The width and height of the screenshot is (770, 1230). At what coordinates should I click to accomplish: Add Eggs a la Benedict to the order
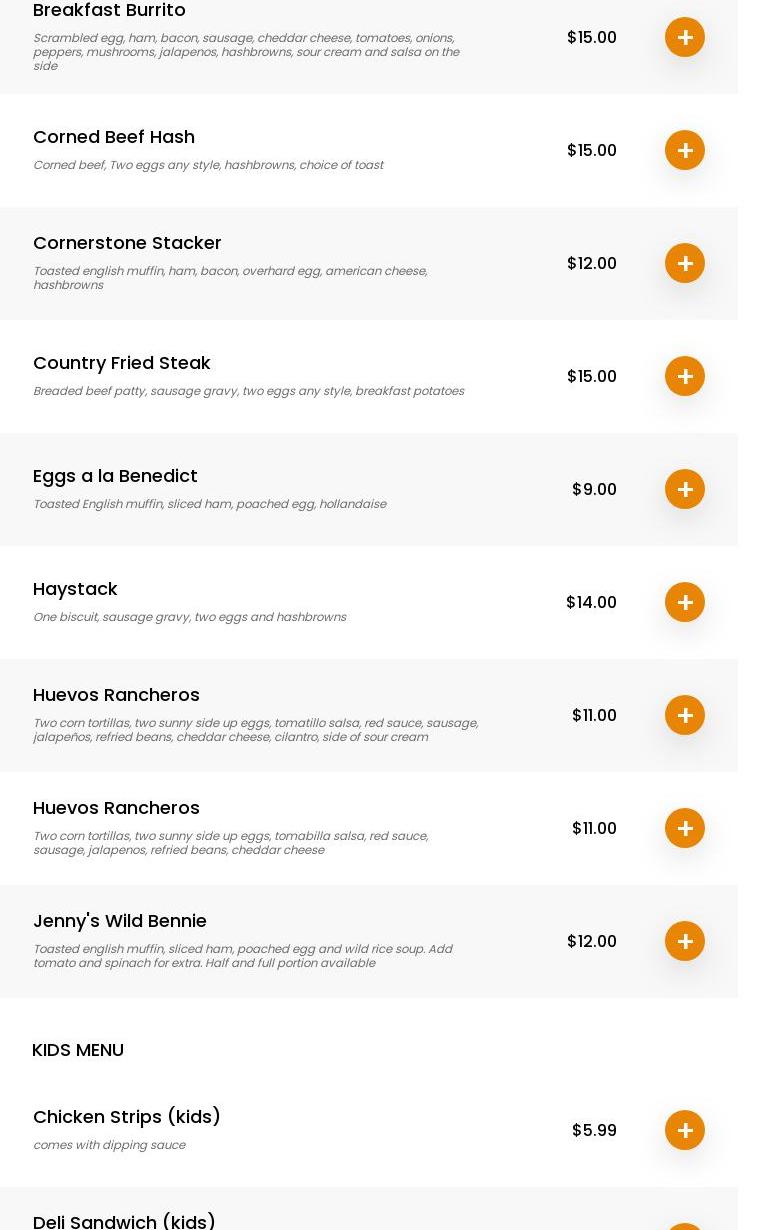(685, 489)
